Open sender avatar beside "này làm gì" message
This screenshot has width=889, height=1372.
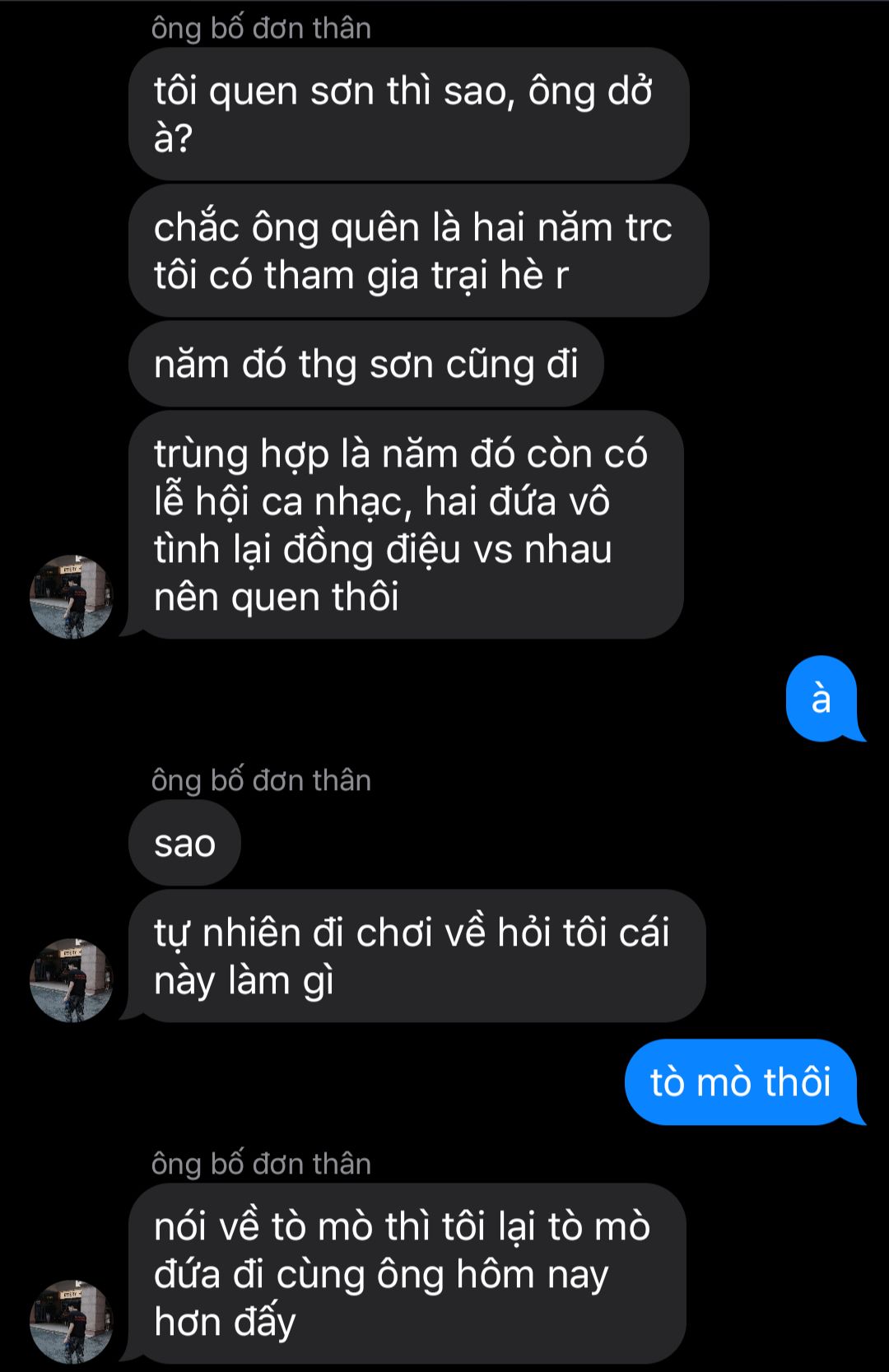point(72,979)
